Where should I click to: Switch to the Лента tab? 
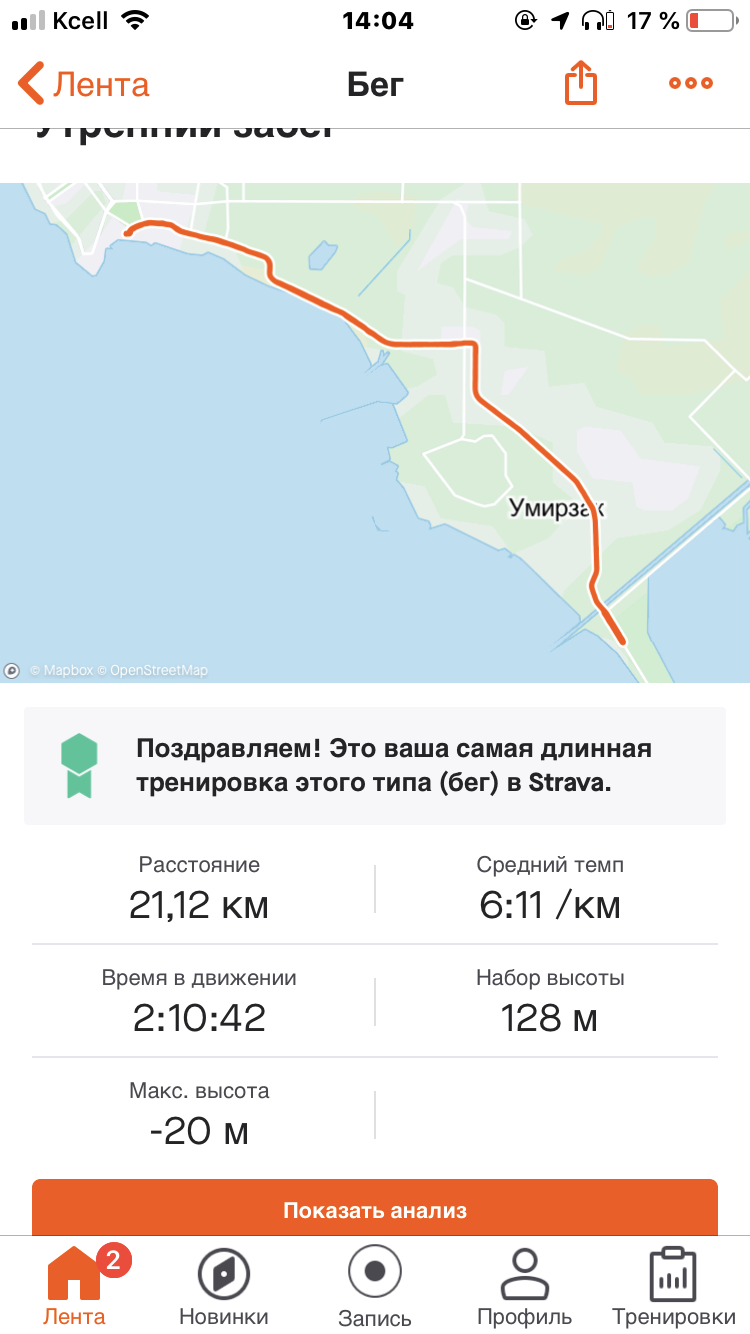point(74,1288)
